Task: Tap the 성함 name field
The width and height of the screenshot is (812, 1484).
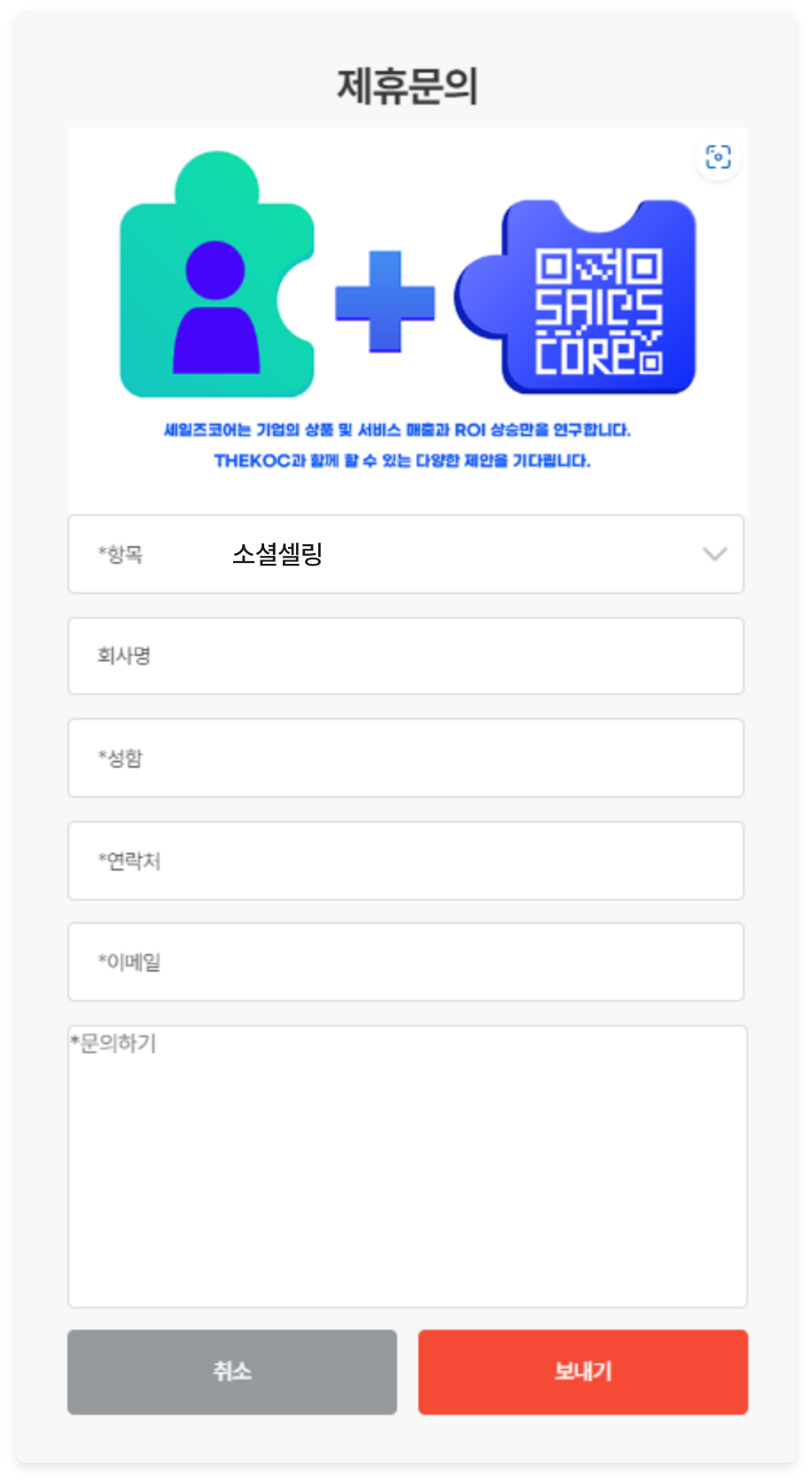Action: tap(405, 758)
